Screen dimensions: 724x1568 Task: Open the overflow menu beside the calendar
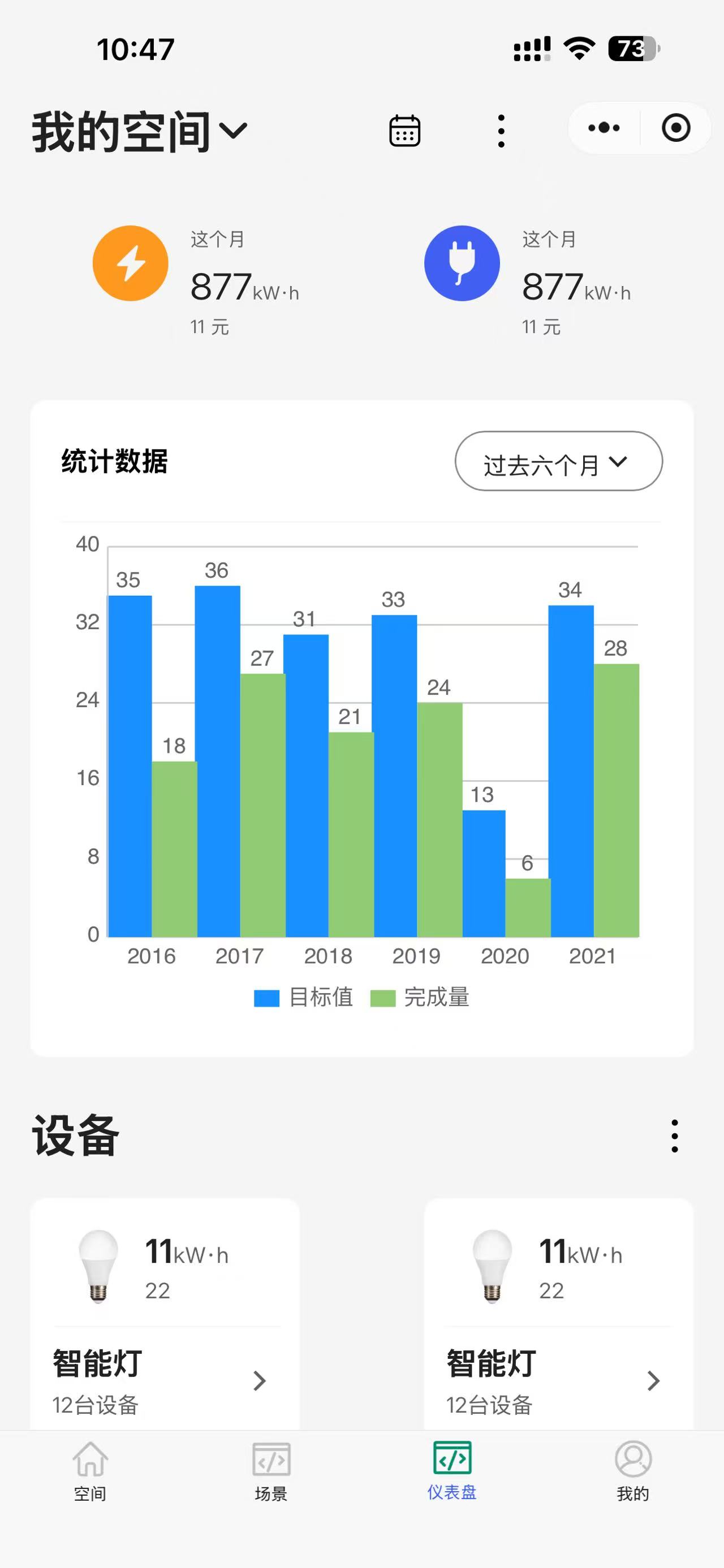point(501,131)
